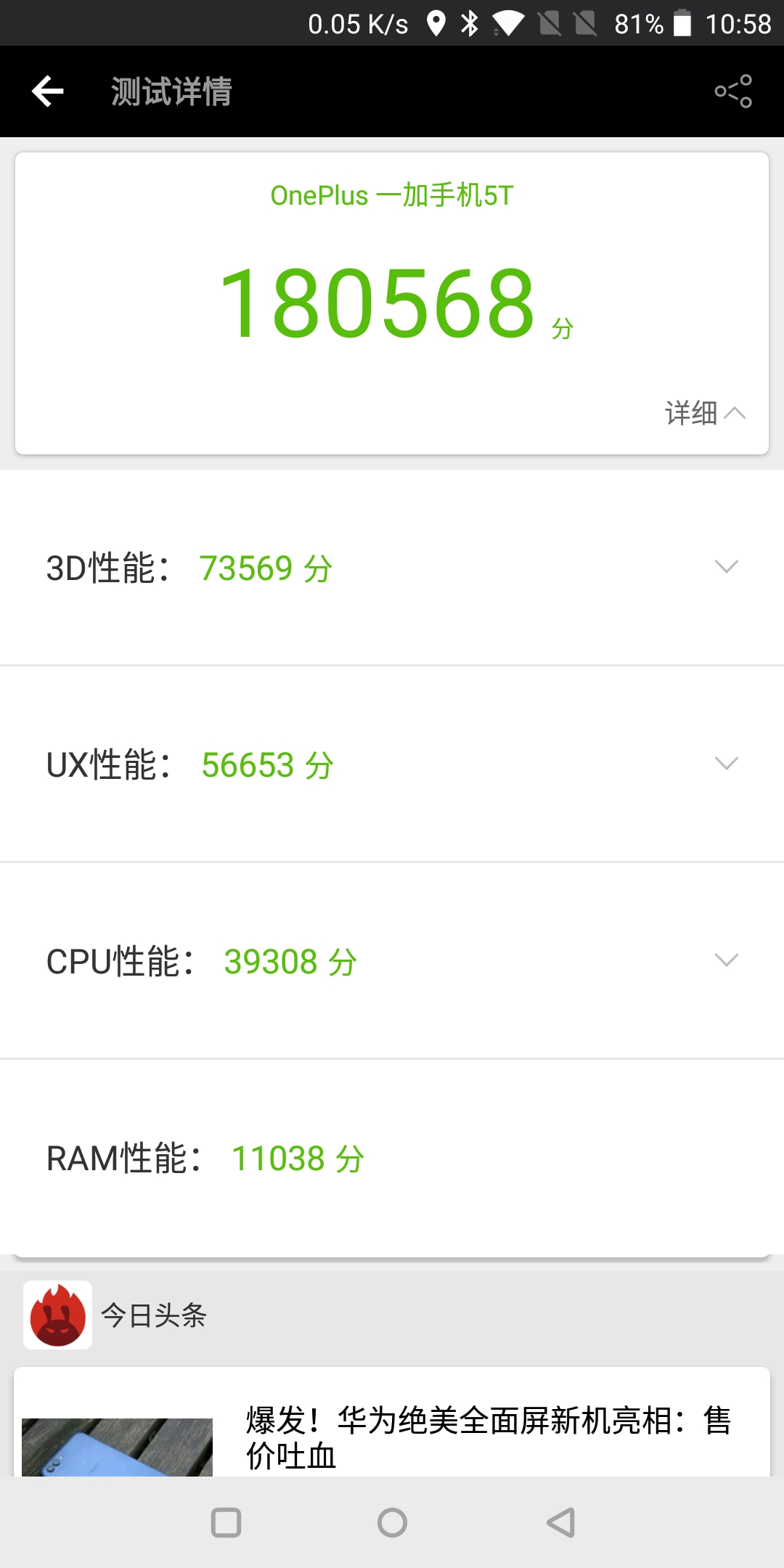Screen dimensions: 784x1568
Task: Go back from the 测试详情 screen
Action: [x=48, y=91]
